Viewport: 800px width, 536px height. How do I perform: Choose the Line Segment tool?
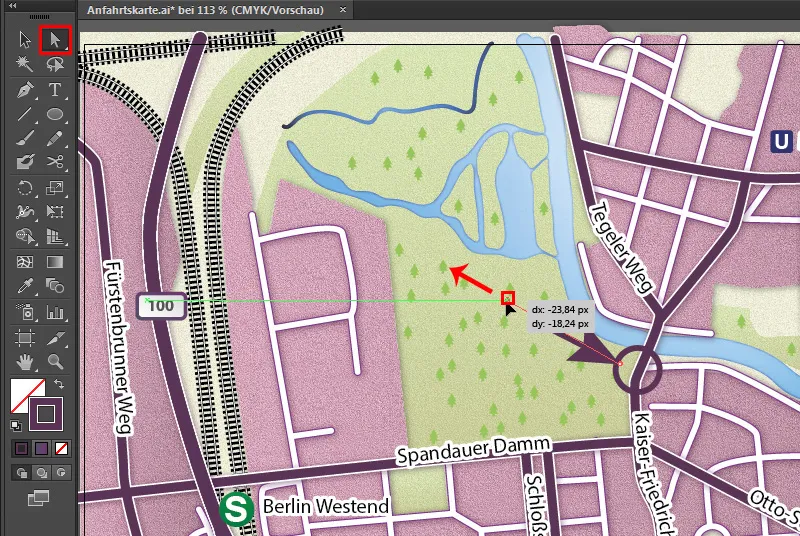point(25,113)
